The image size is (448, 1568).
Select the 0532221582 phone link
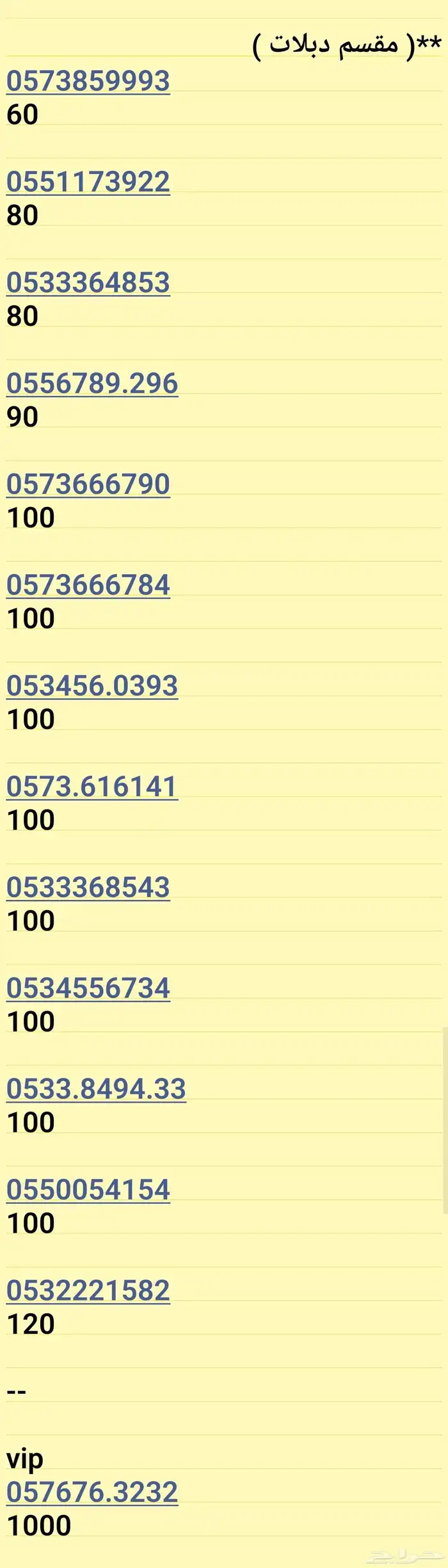coord(88,1291)
